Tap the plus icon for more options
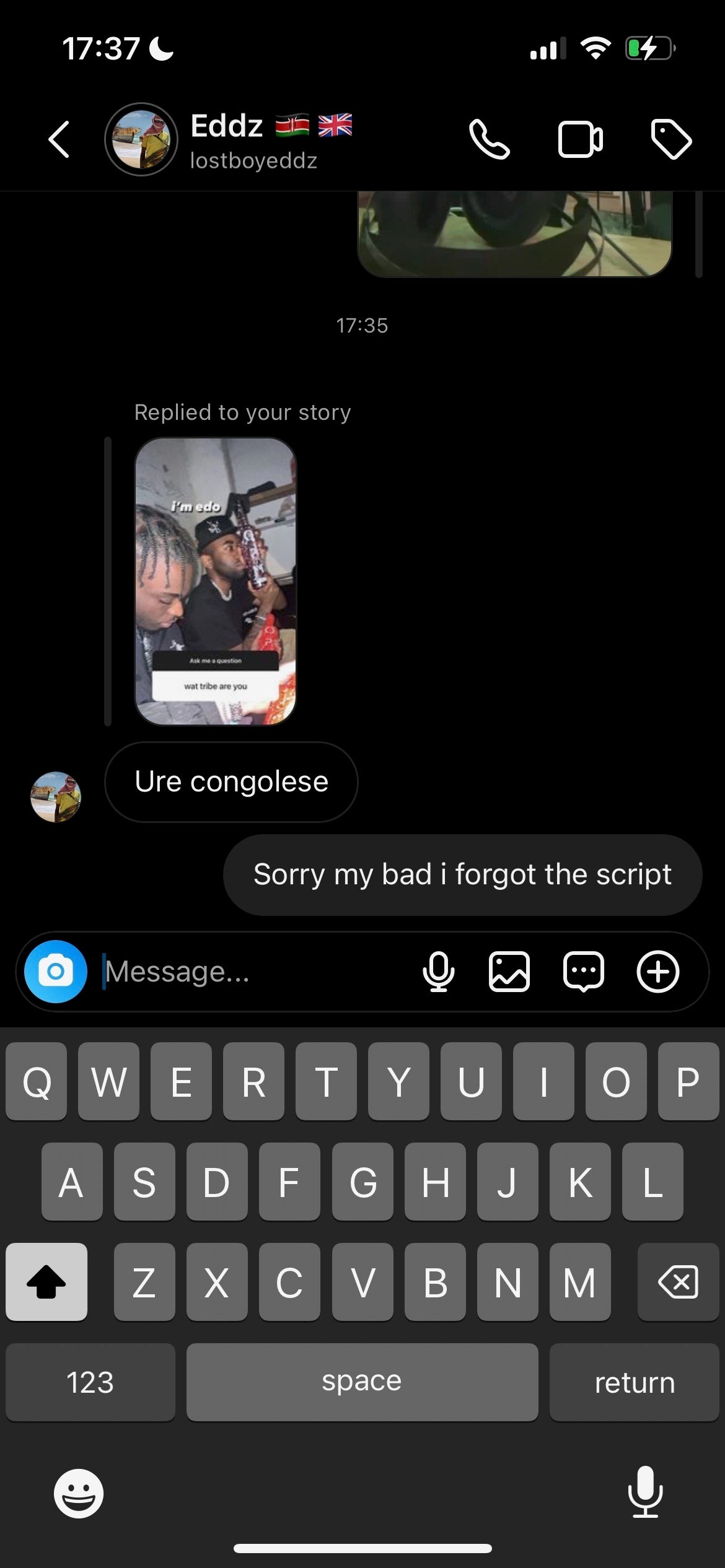 657,971
